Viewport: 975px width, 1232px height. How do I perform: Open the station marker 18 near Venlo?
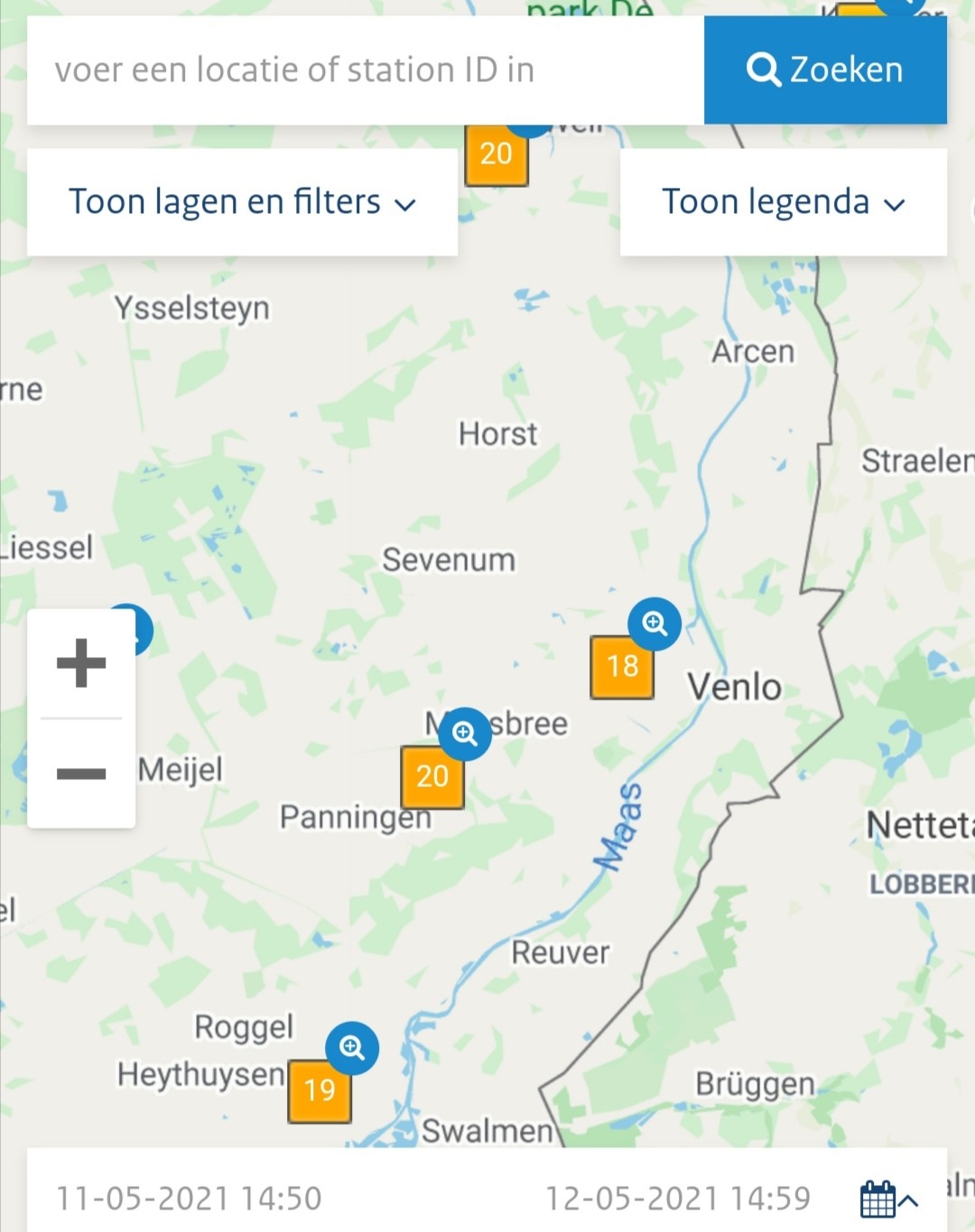(622, 667)
